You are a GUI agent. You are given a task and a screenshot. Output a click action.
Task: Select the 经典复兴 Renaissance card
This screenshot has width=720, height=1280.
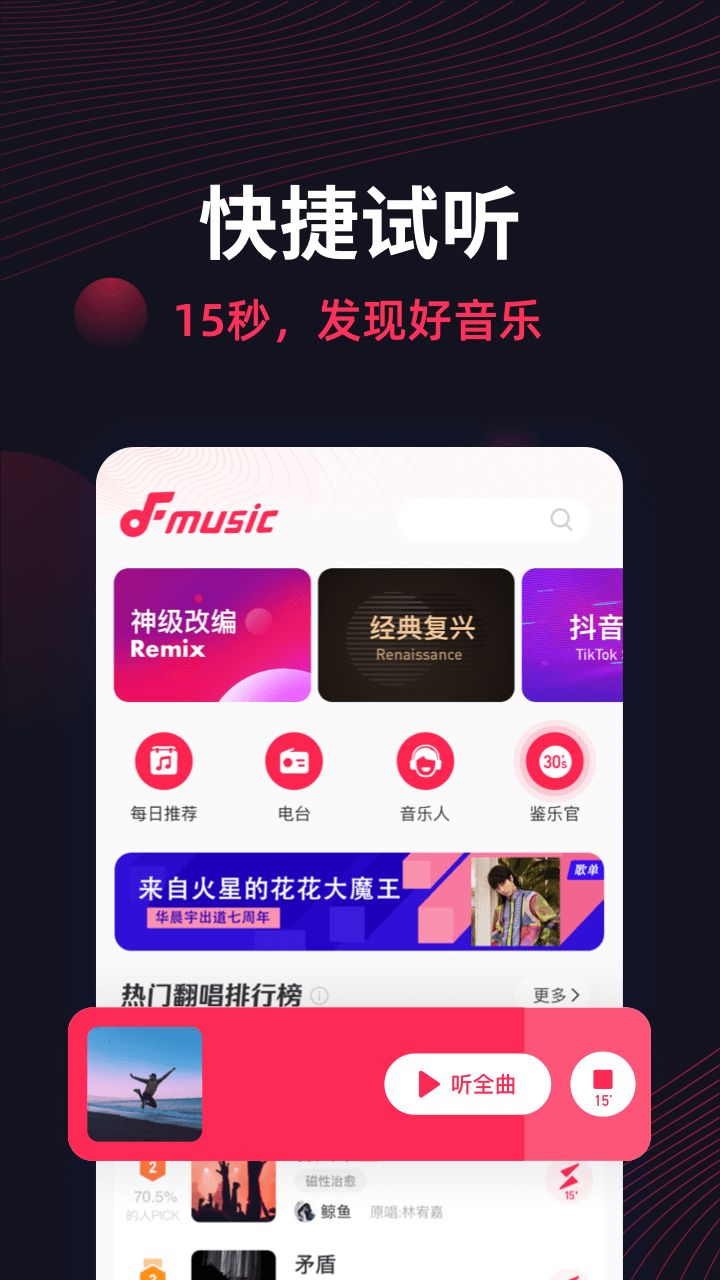[417, 637]
